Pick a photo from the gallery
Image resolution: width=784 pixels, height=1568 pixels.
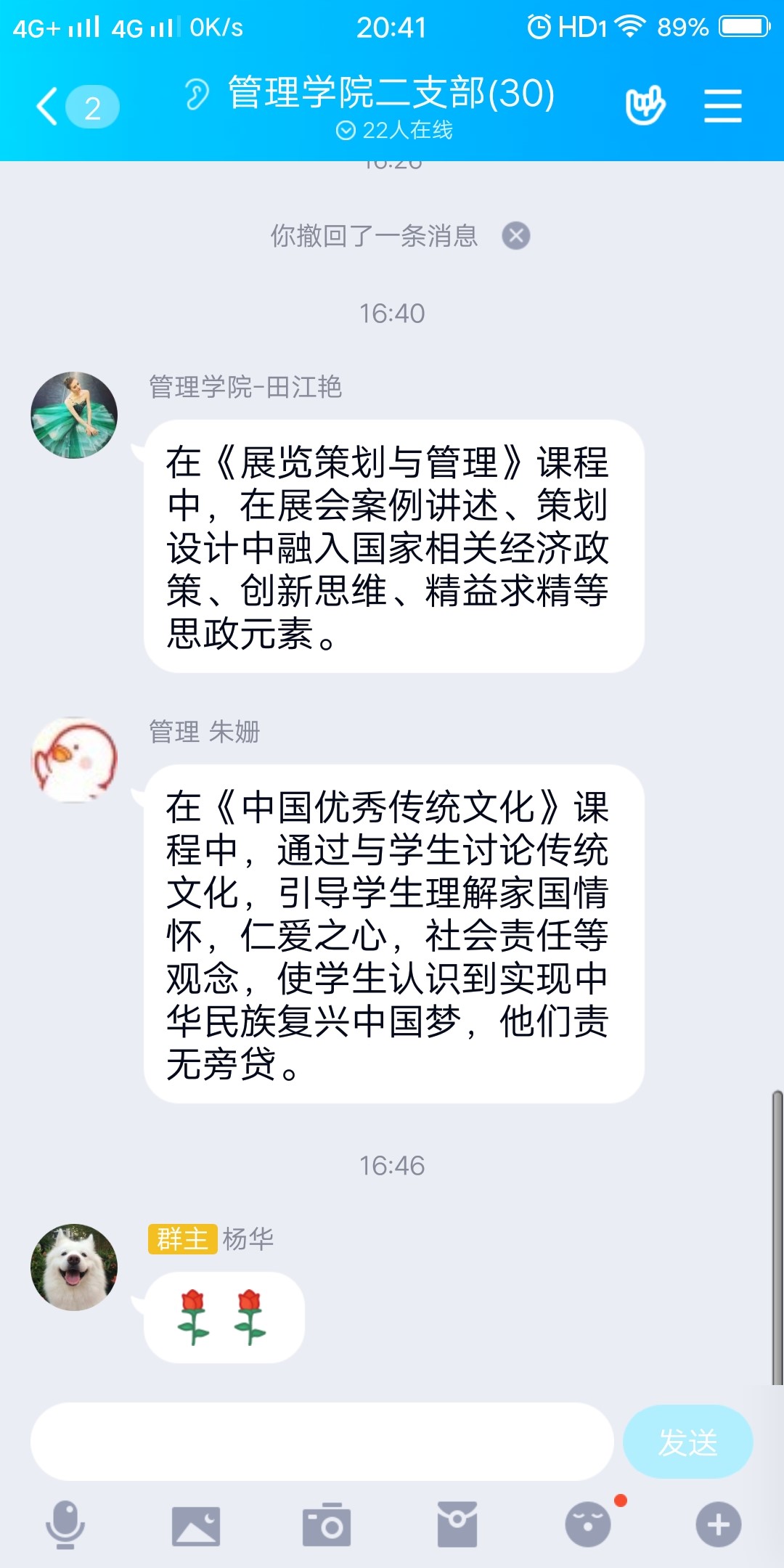195,1524
